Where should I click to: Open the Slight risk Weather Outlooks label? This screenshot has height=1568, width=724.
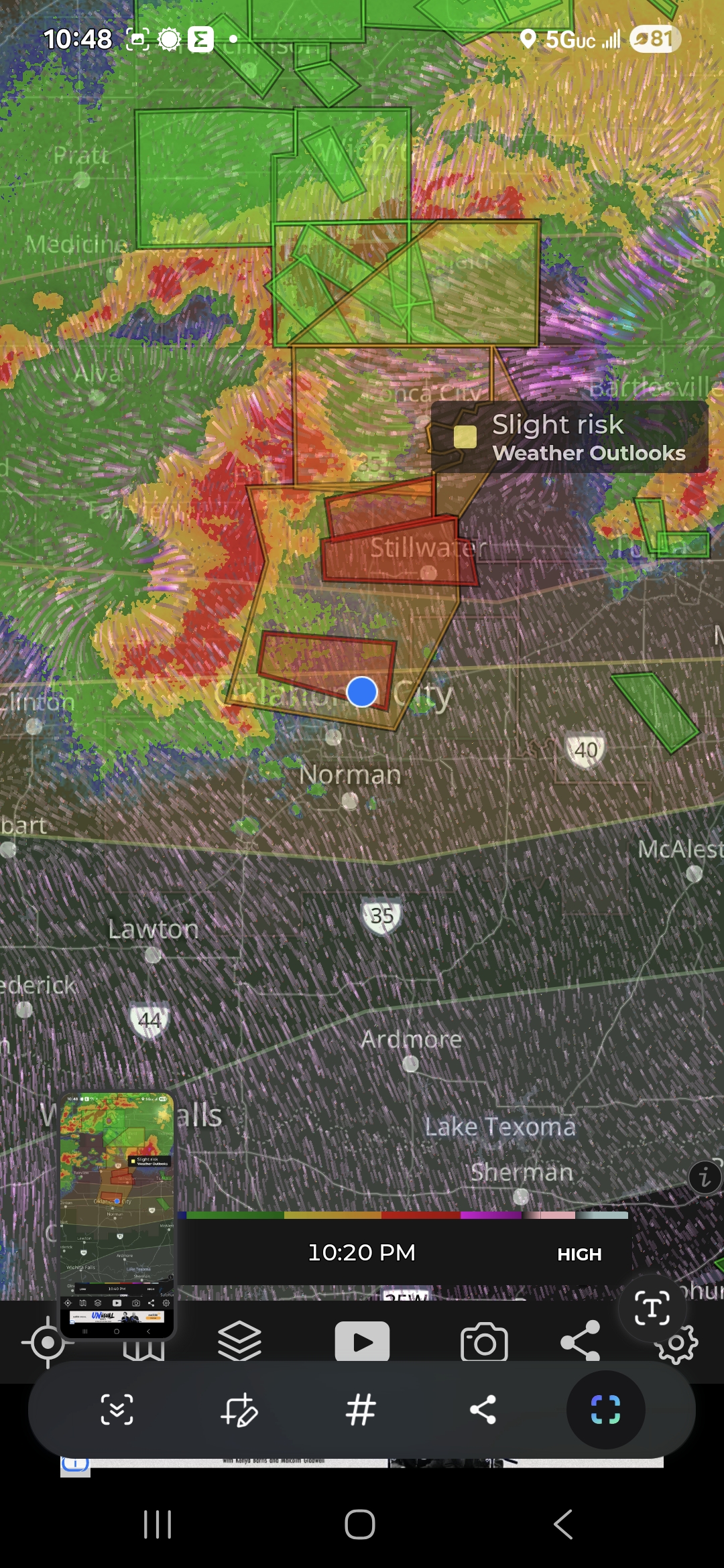pos(570,437)
